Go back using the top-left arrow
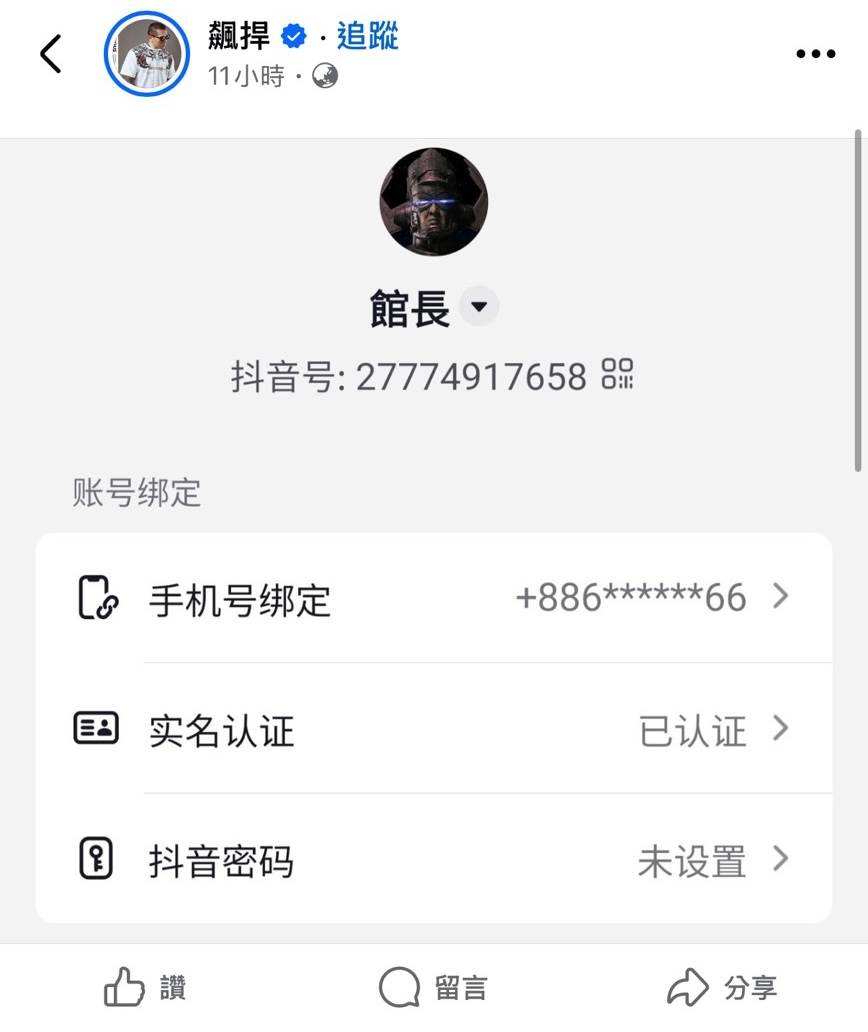The image size is (868, 1032). click(51, 54)
